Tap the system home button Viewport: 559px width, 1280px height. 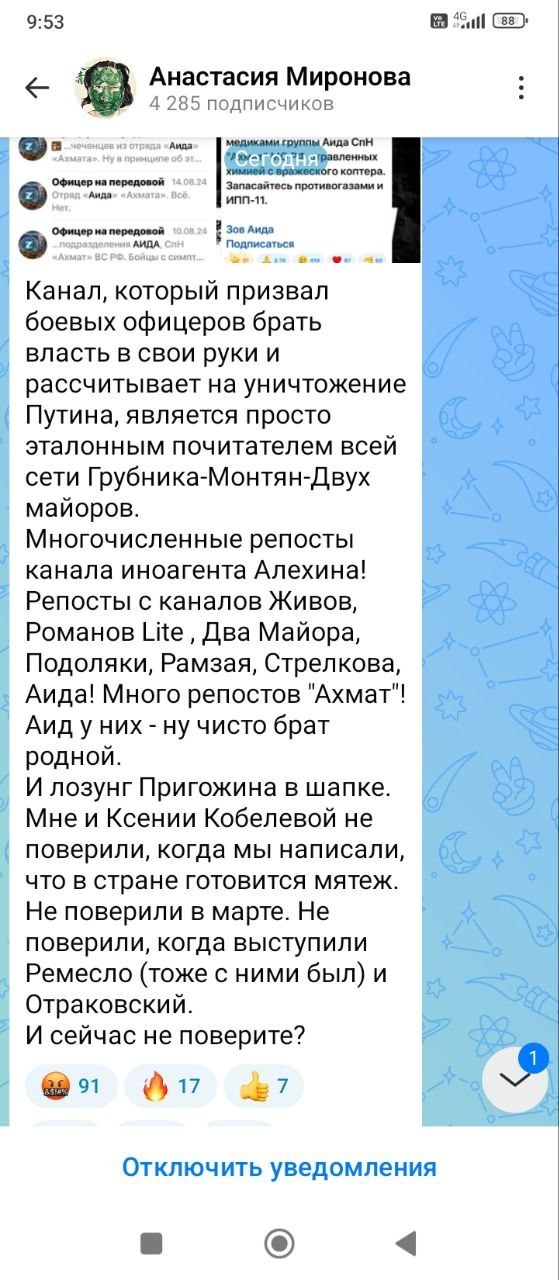pyautogui.click(x=279, y=1243)
